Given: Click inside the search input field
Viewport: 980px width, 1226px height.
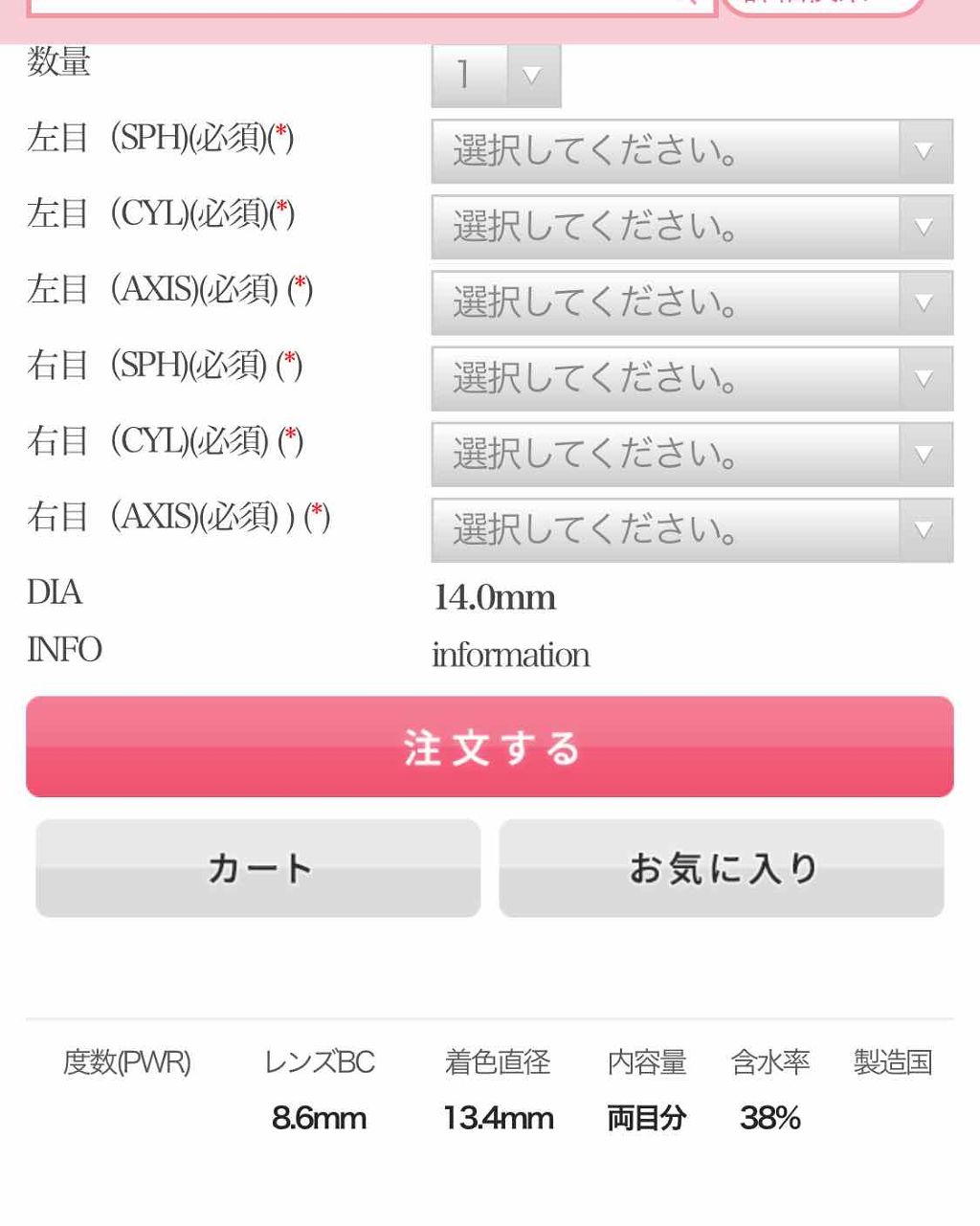Looking at the screenshot, I should 364,7.
